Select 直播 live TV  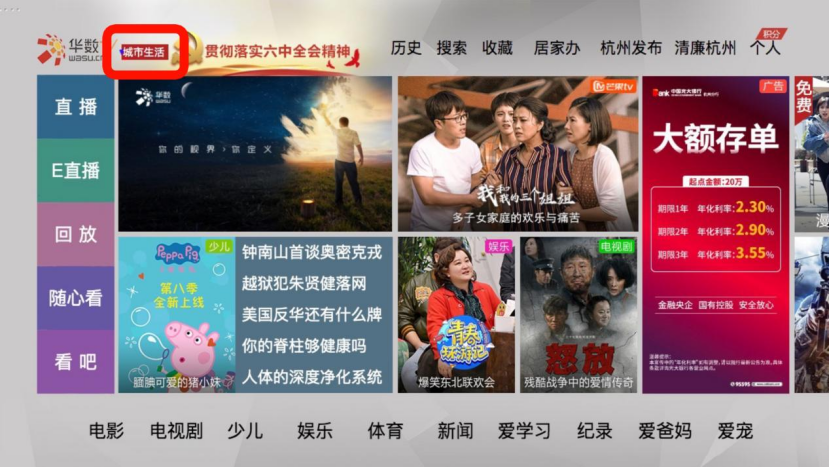(x=77, y=108)
